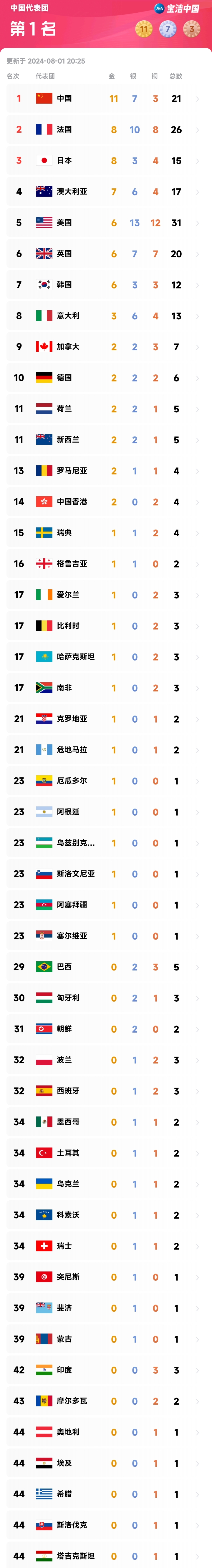
Task: View Brazil (巴西) medal details
Action: coord(106,967)
